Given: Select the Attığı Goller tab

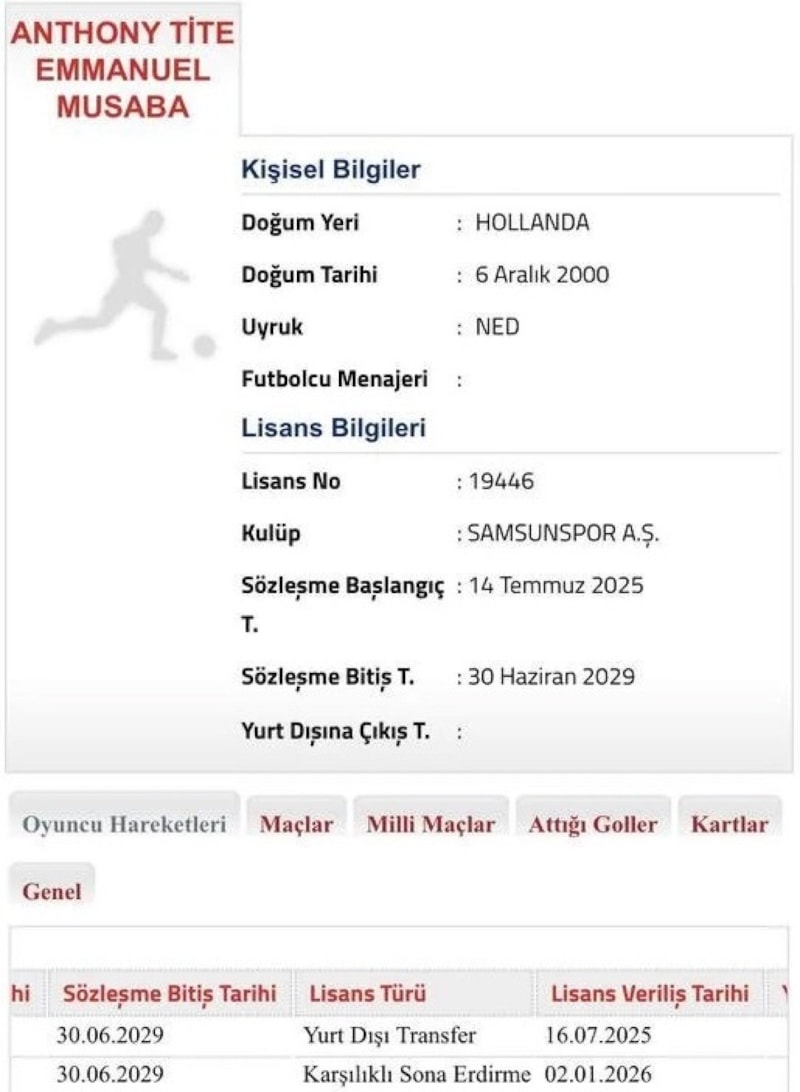Looking at the screenshot, I should pyautogui.click(x=593, y=825).
